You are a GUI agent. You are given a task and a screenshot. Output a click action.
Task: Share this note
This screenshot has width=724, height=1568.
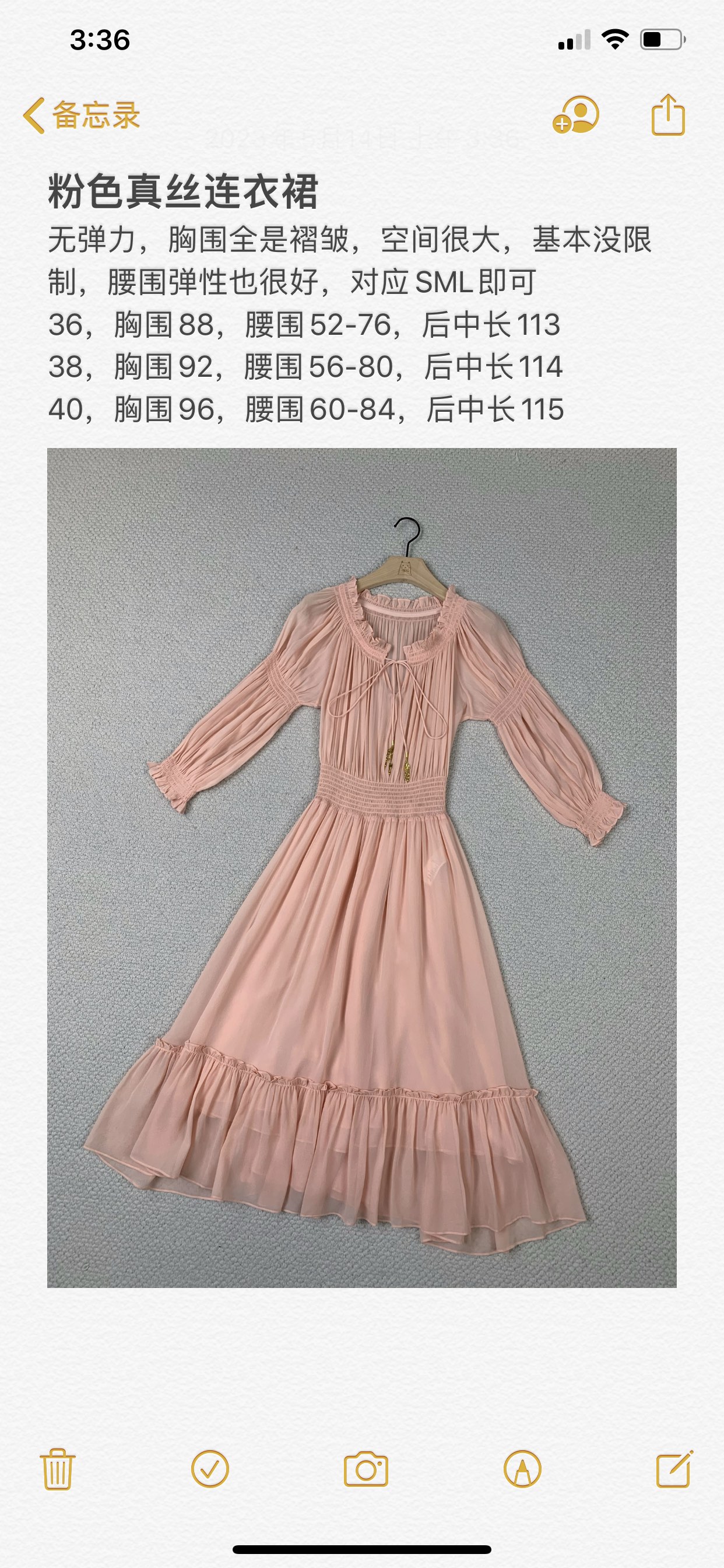[668, 114]
